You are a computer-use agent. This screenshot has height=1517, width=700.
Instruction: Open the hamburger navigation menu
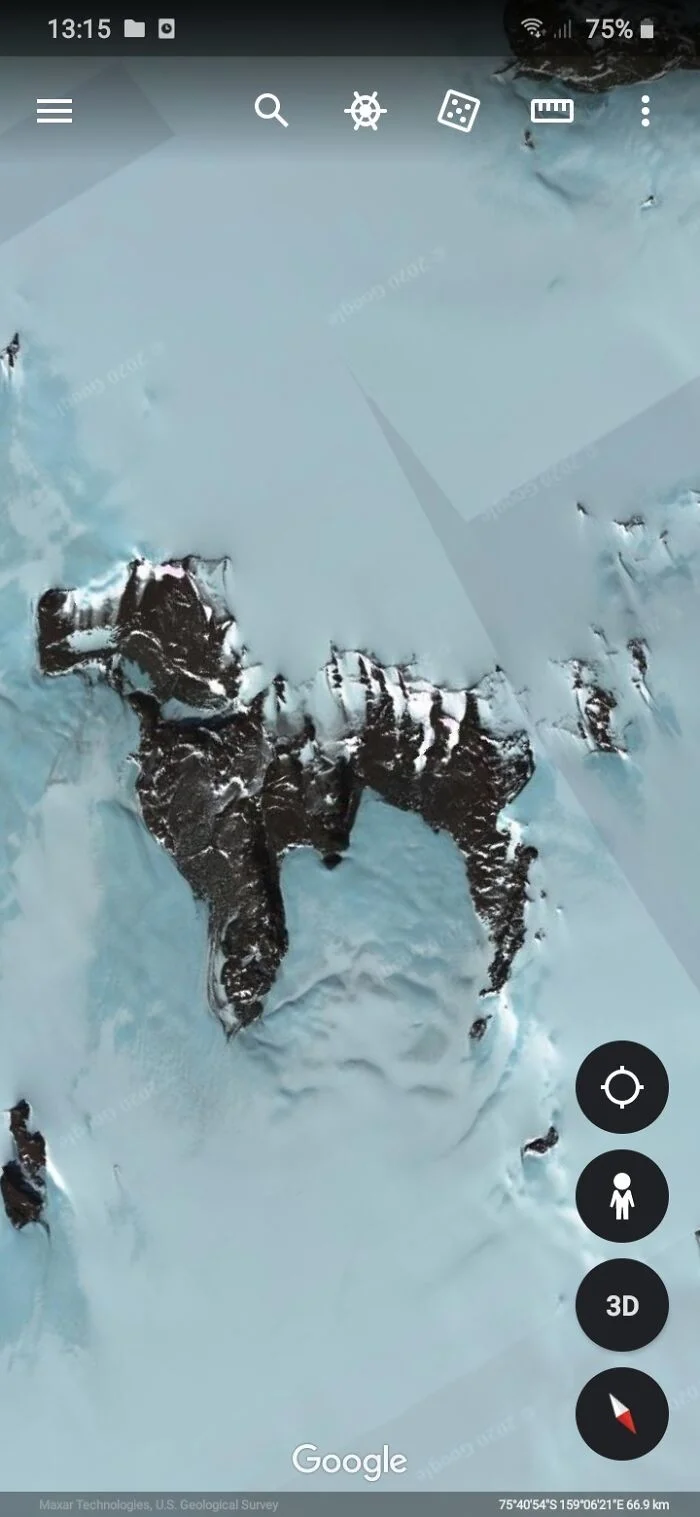[54, 111]
